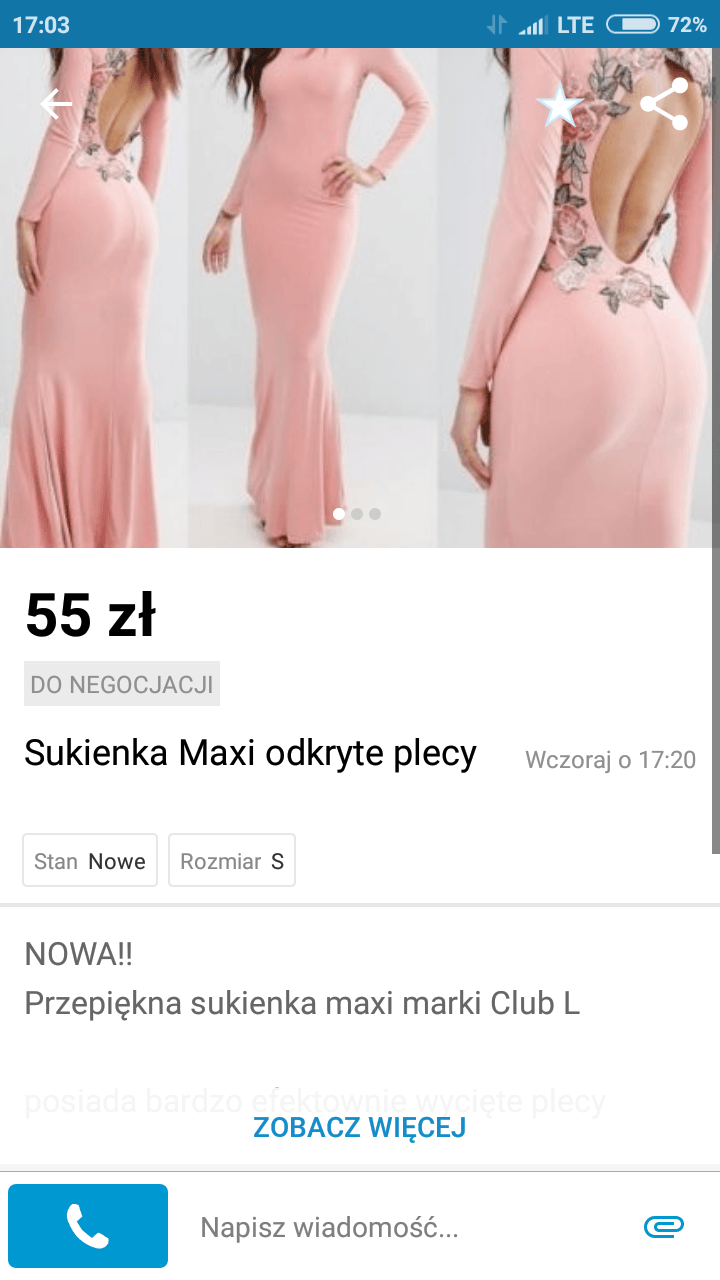The image size is (720, 1280).
Task: Go back using the arrow icon
Action: 56,104
